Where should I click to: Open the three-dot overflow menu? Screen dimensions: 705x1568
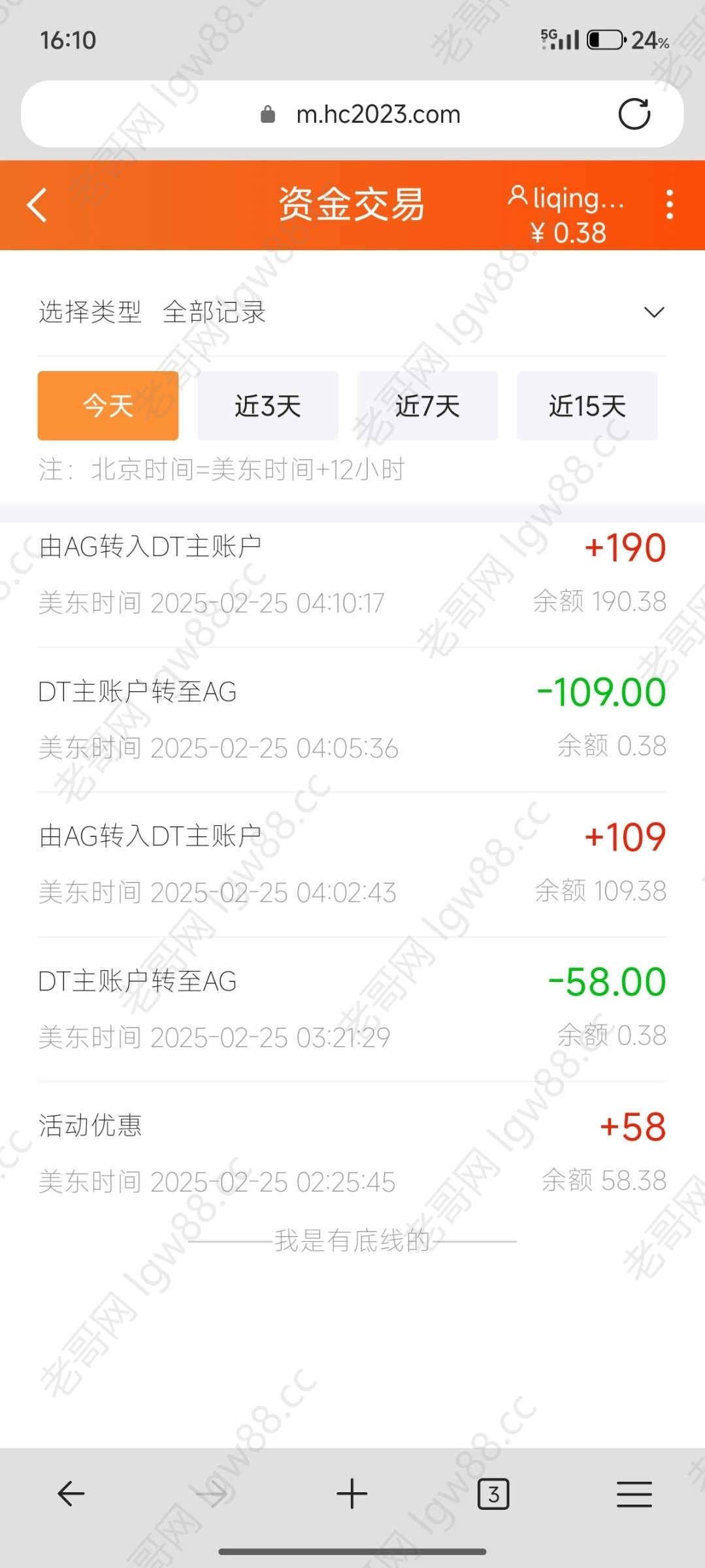(x=669, y=205)
